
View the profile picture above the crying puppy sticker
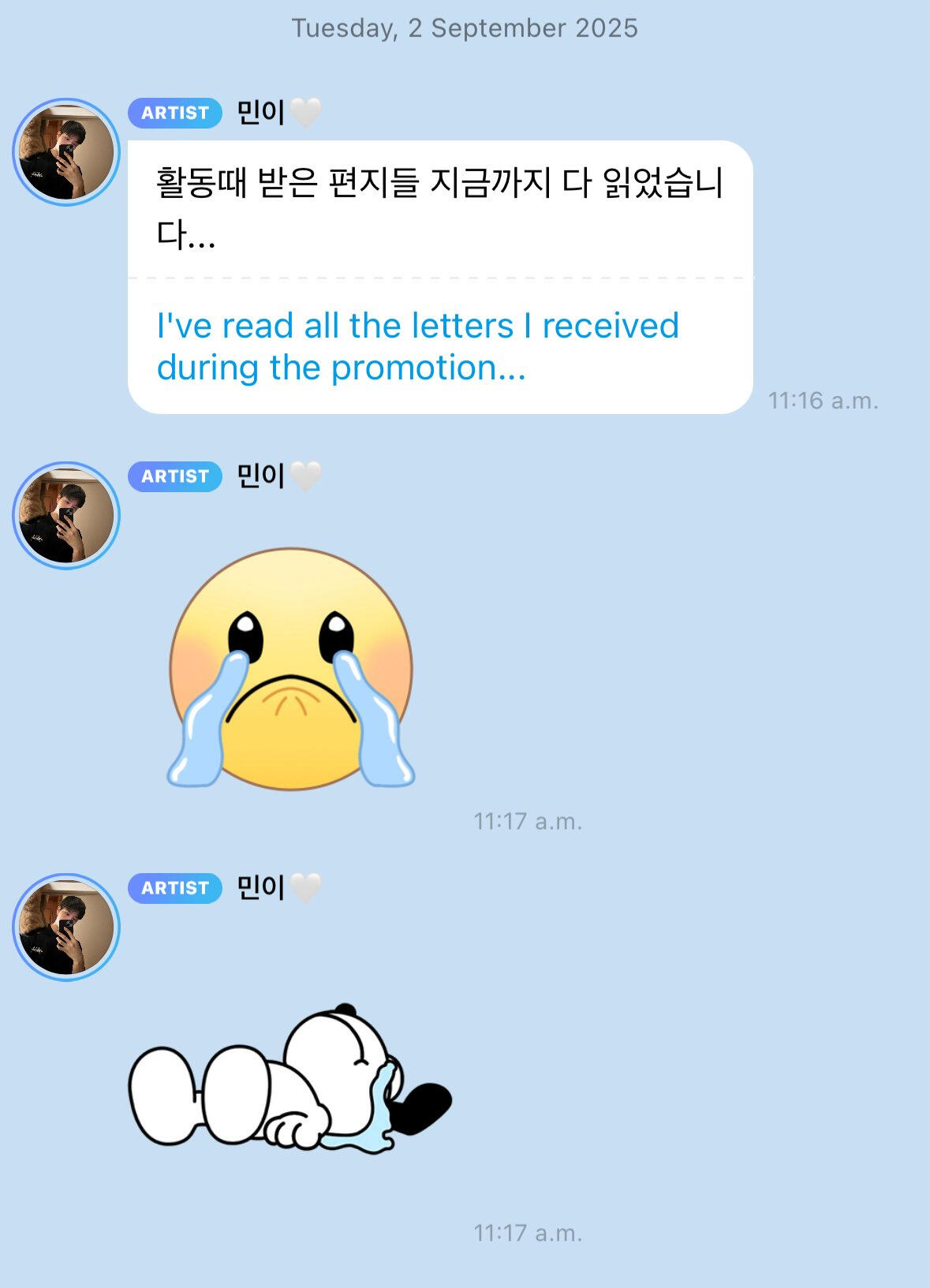[x=66, y=928]
